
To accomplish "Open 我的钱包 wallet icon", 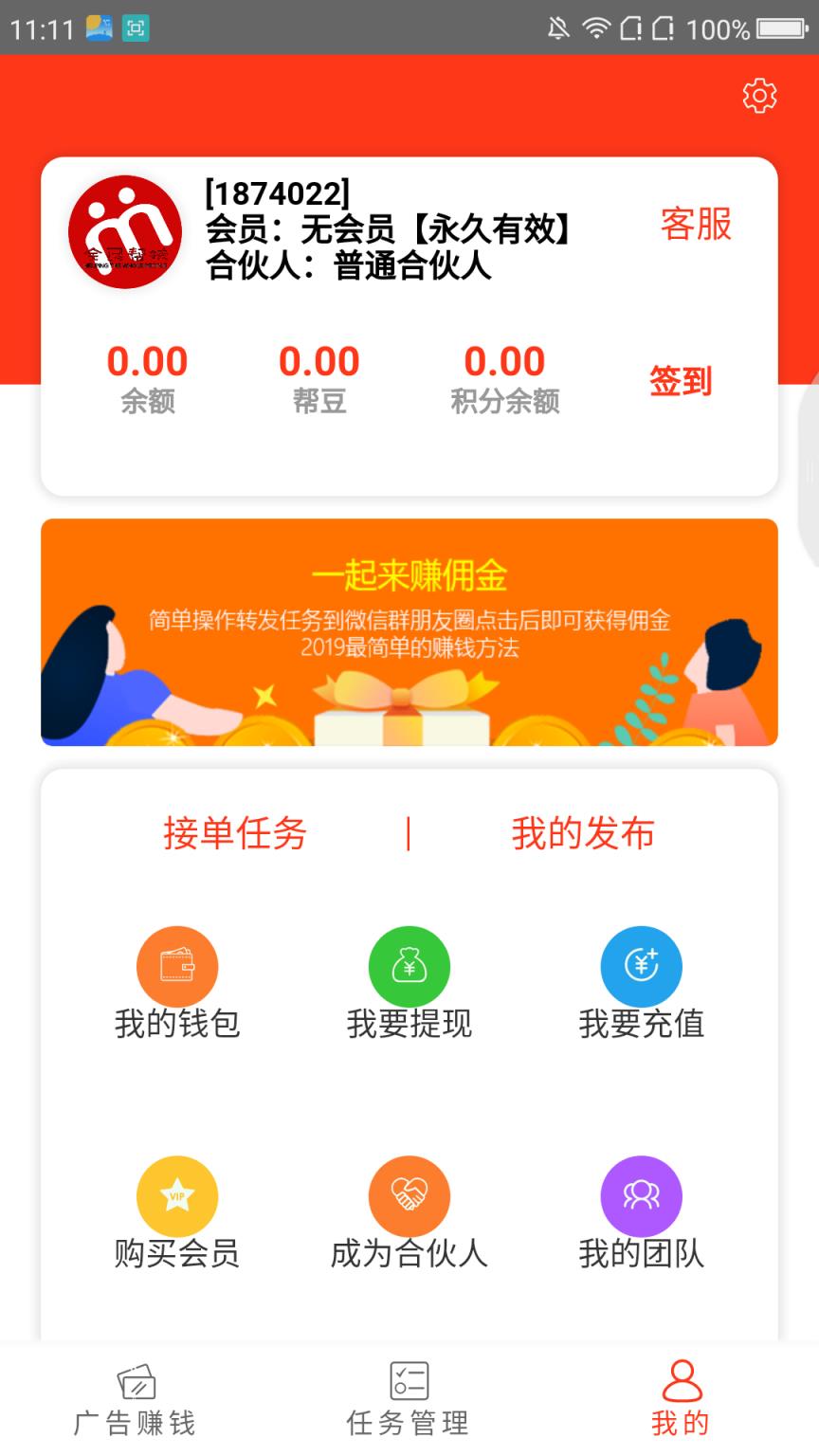I will (176, 966).
